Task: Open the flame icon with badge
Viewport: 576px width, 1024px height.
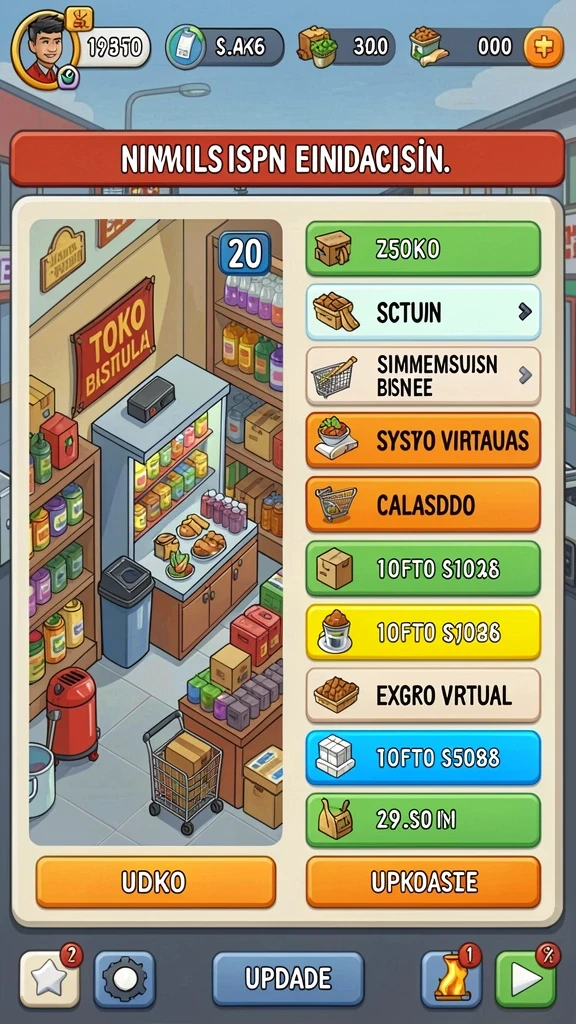Action: click(x=451, y=978)
